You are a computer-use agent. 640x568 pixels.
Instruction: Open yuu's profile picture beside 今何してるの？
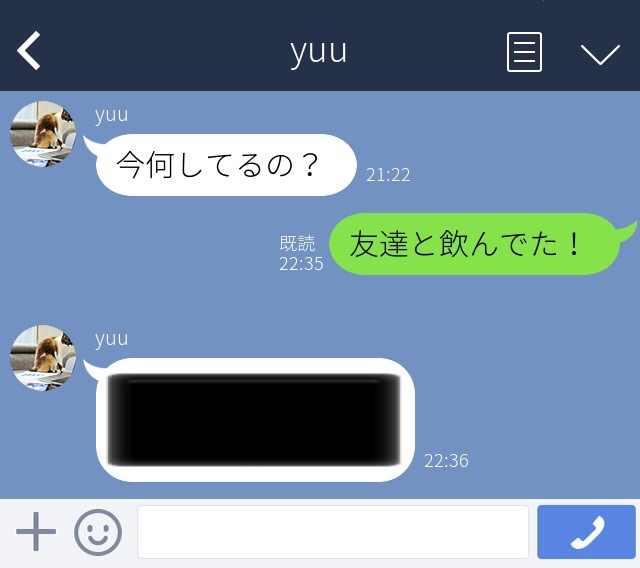(x=43, y=134)
